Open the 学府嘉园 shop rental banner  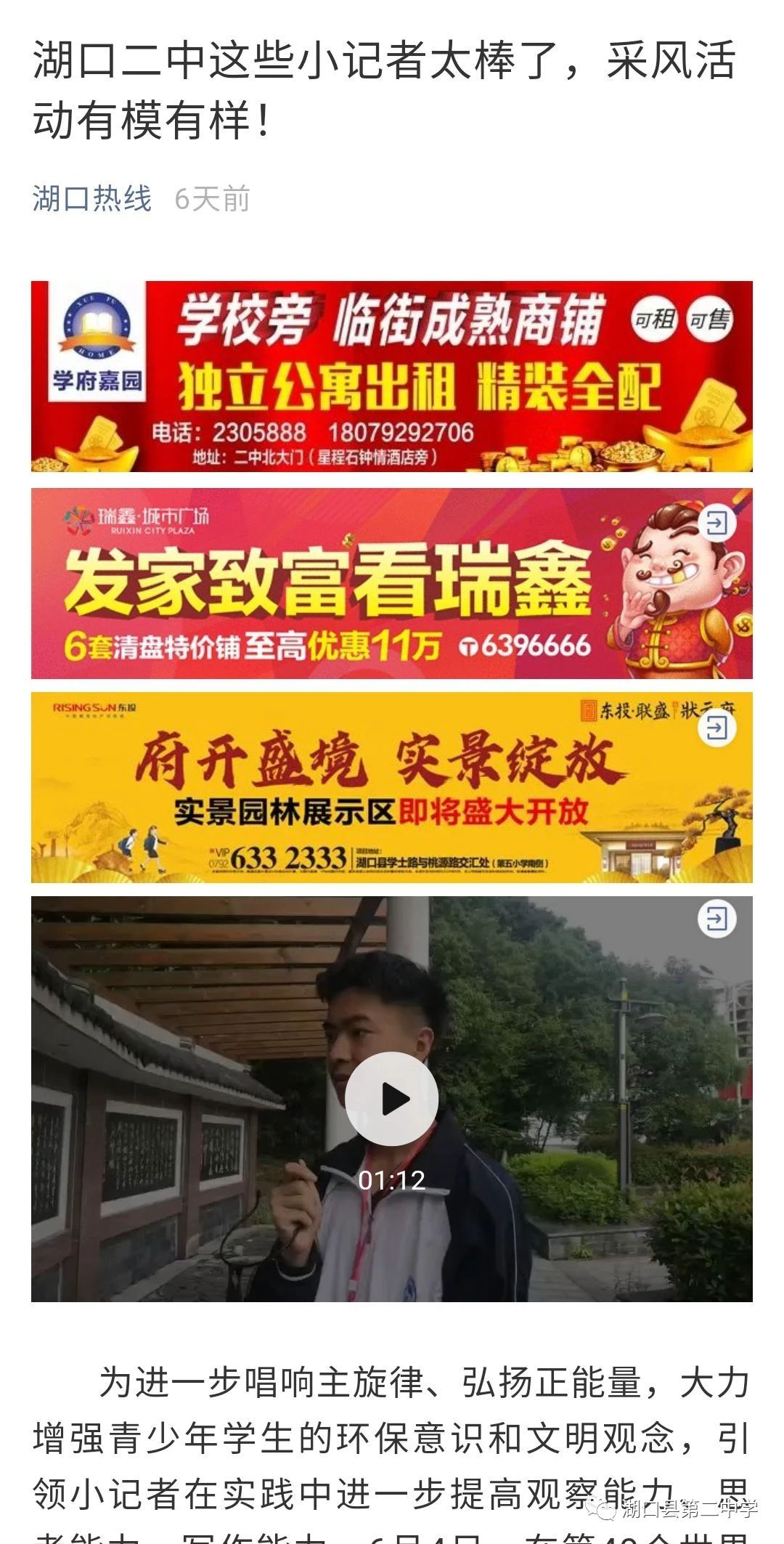click(x=391, y=376)
